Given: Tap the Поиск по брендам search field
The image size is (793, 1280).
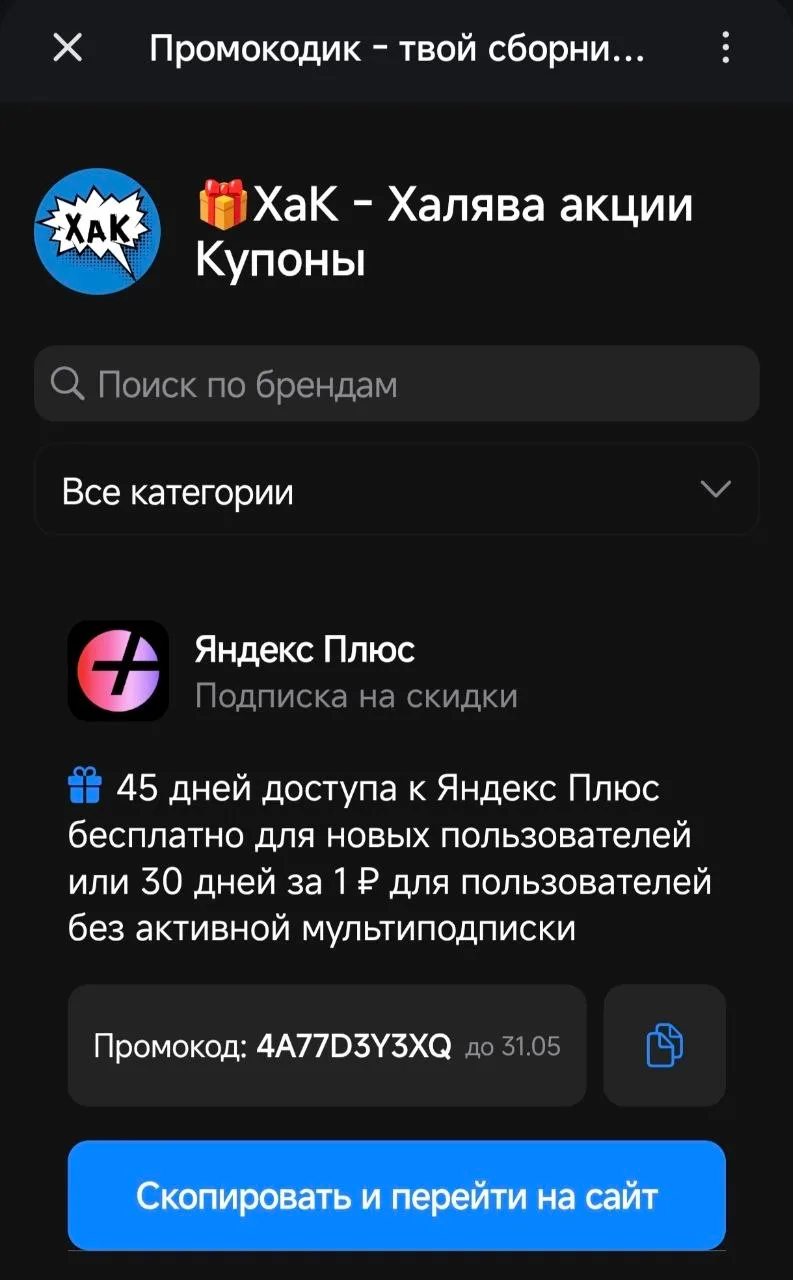Looking at the screenshot, I should [397, 384].
